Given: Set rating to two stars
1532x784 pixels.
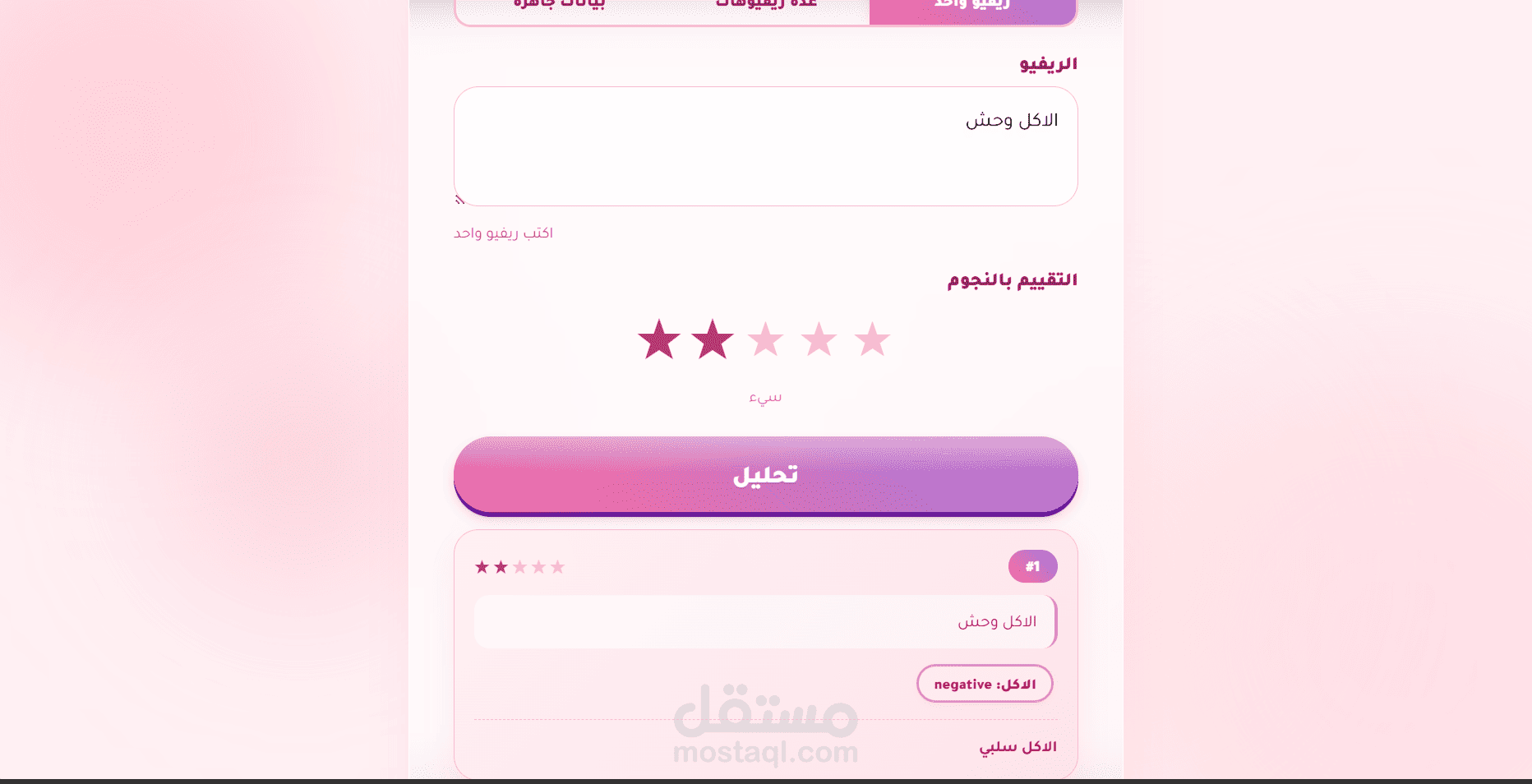Looking at the screenshot, I should (x=713, y=339).
